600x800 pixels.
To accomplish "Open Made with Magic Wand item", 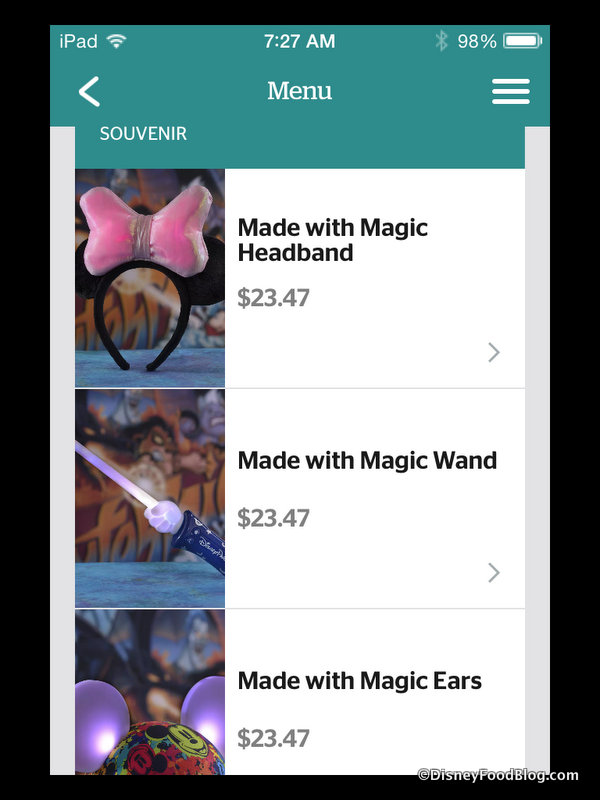I will pyautogui.click(x=367, y=461).
